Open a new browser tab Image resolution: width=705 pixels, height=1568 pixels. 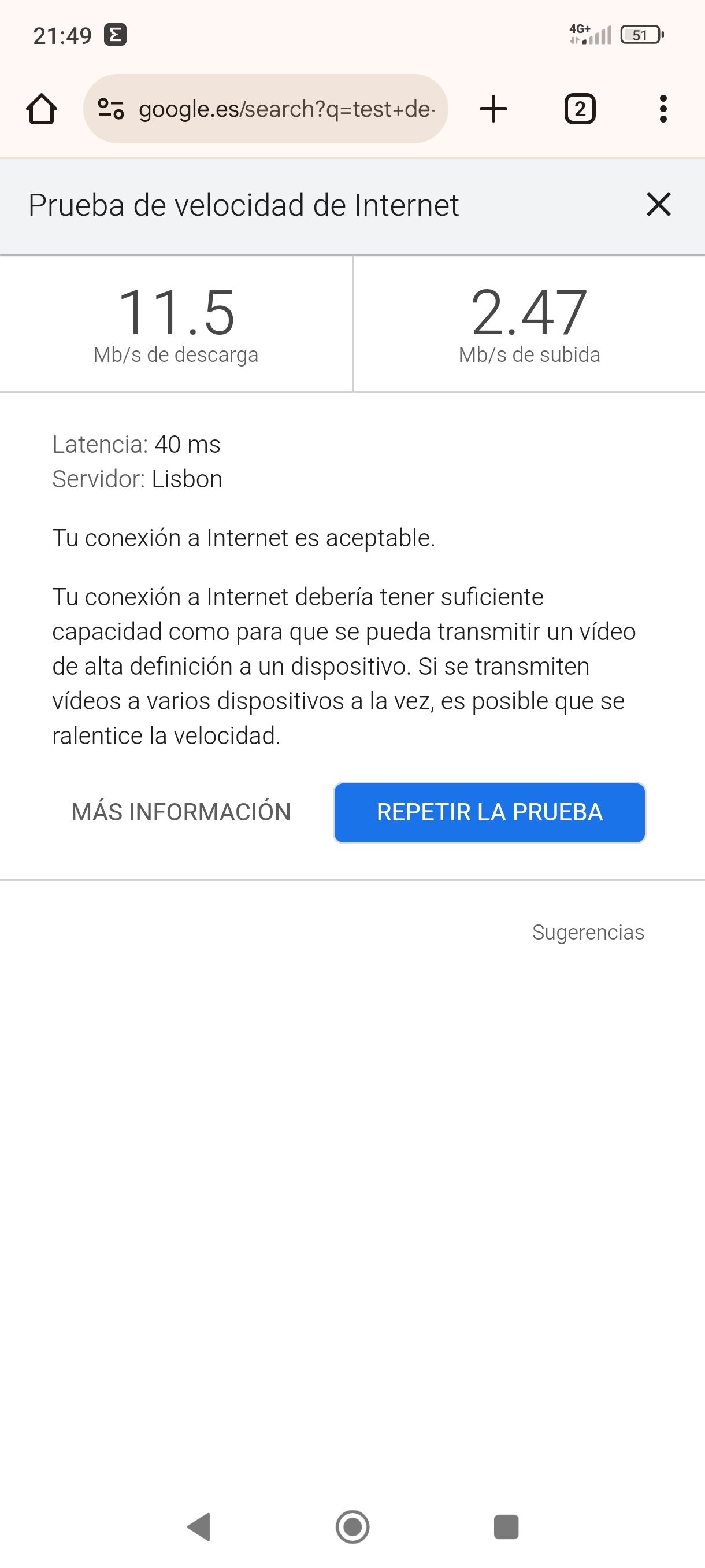pyautogui.click(x=493, y=110)
